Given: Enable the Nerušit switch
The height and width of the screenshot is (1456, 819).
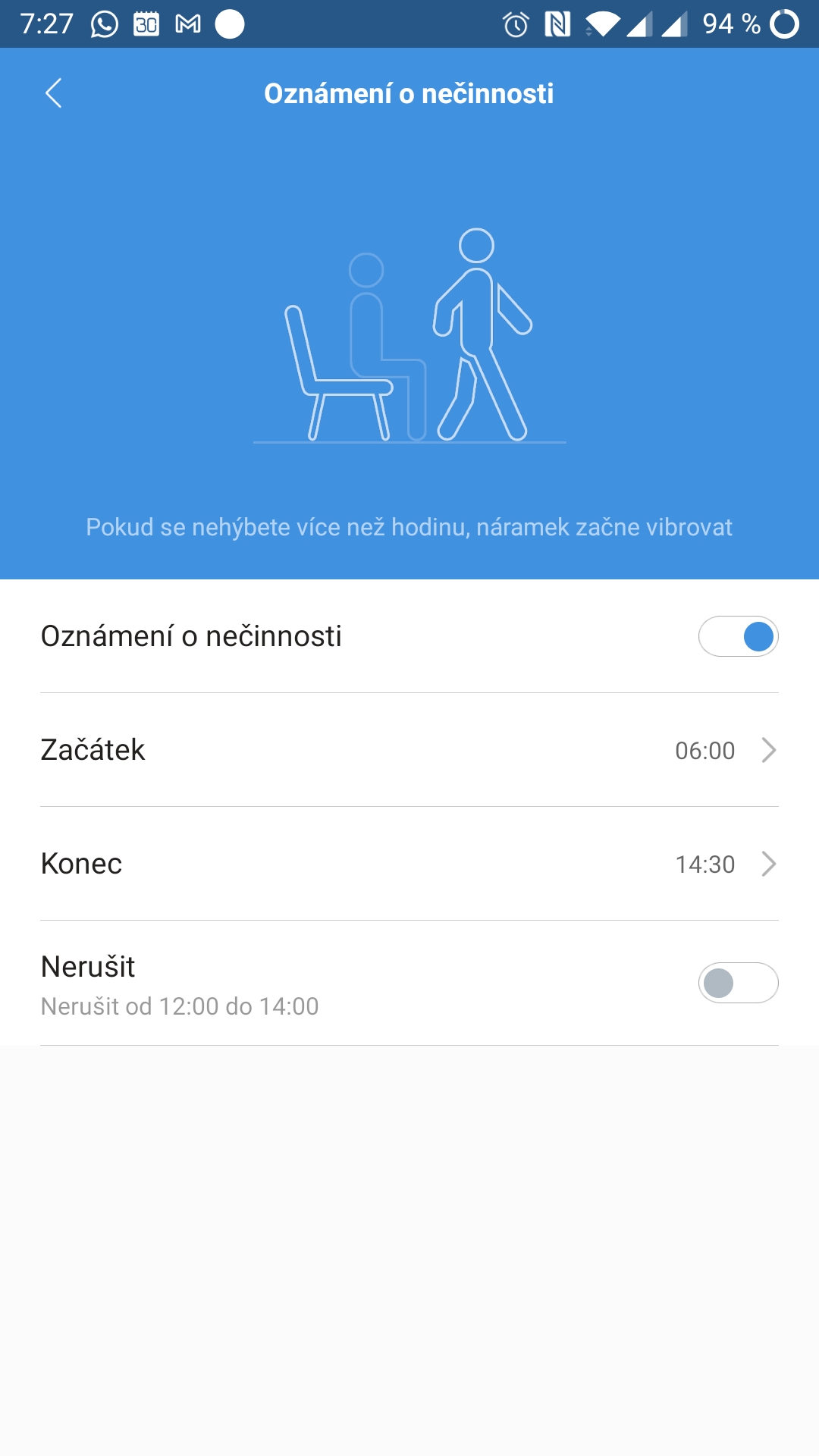Looking at the screenshot, I should [738, 983].
